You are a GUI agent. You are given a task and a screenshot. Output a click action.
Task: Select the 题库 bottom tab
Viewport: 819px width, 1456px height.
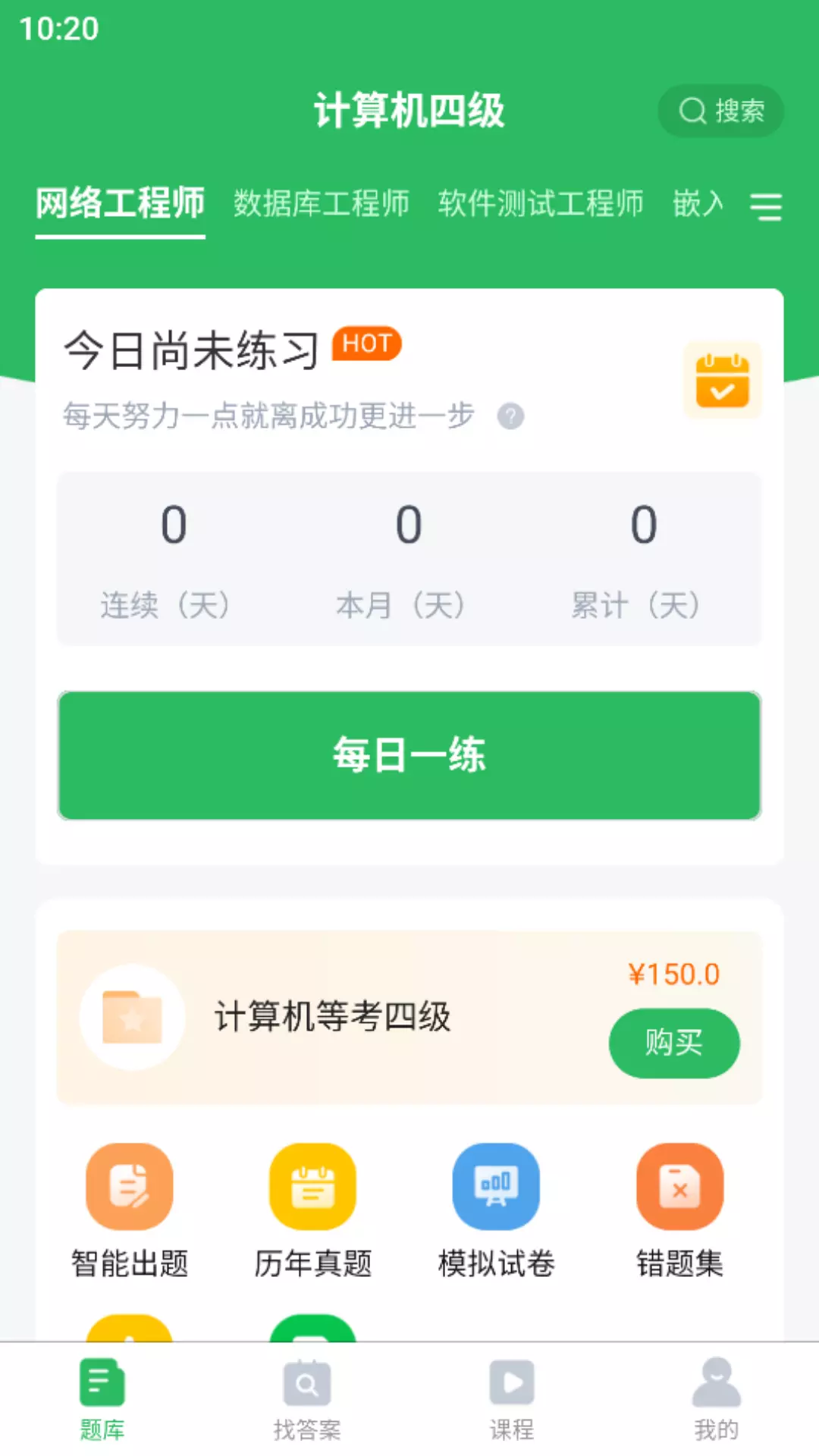click(x=102, y=1400)
